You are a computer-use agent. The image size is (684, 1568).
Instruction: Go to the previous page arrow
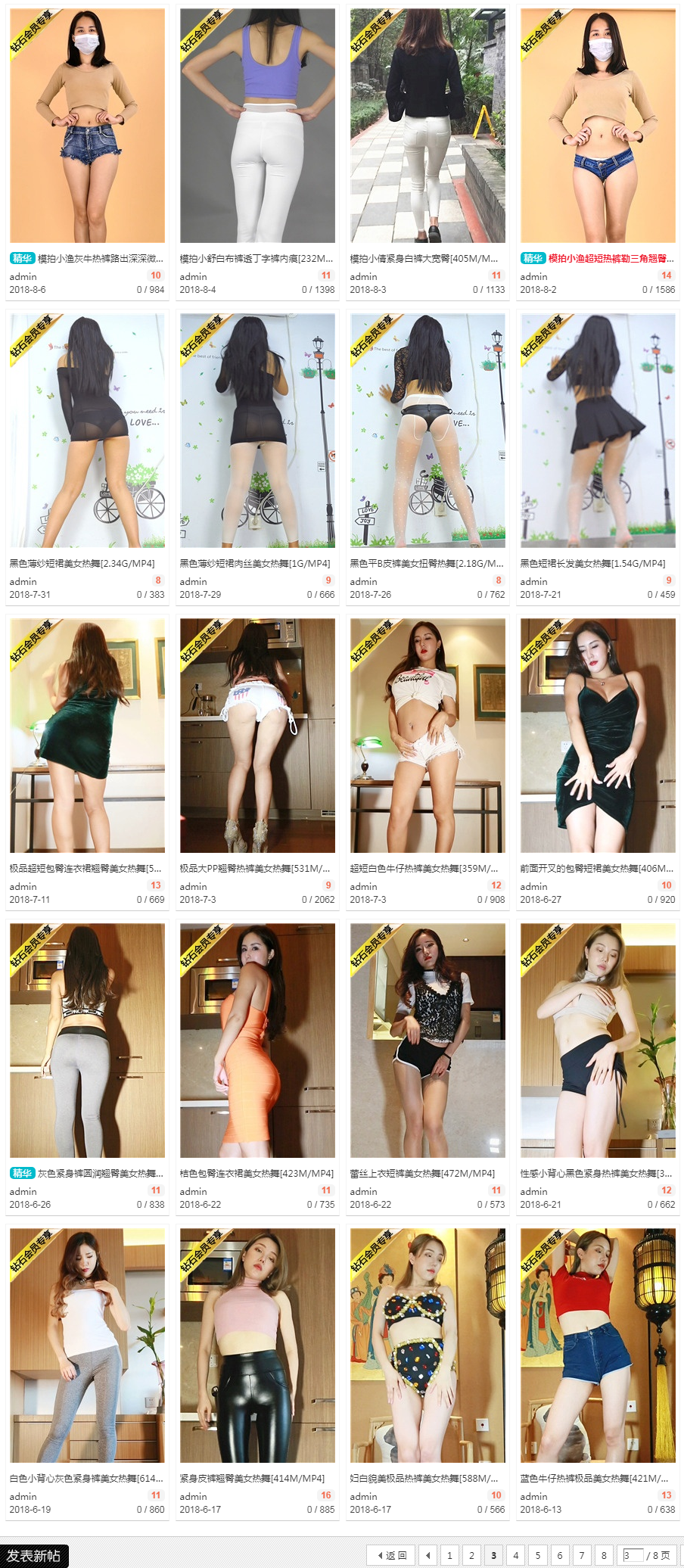[x=427, y=1555]
